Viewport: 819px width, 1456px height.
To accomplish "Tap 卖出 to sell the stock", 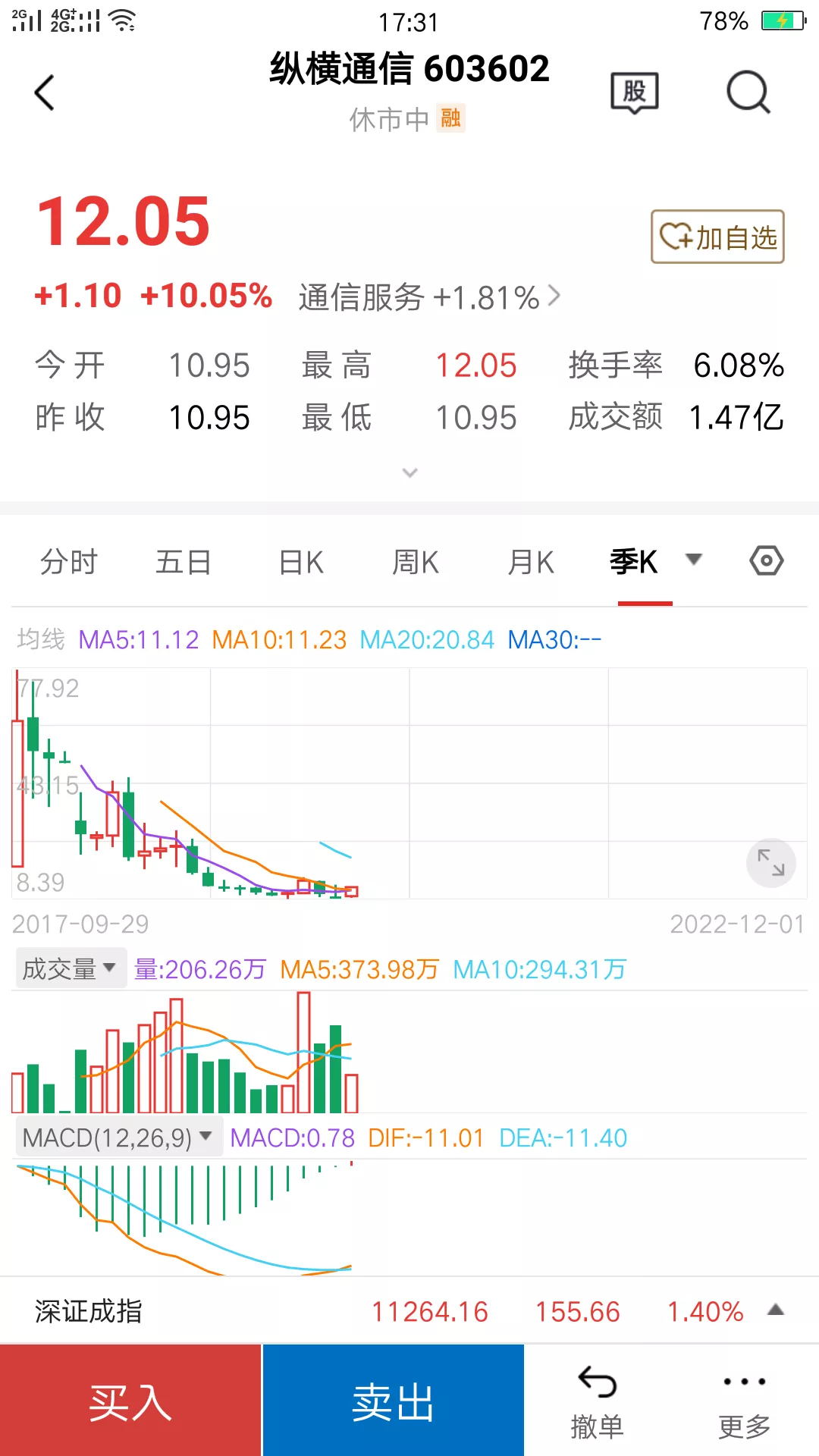I will pyautogui.click(x=393, y=1401).
